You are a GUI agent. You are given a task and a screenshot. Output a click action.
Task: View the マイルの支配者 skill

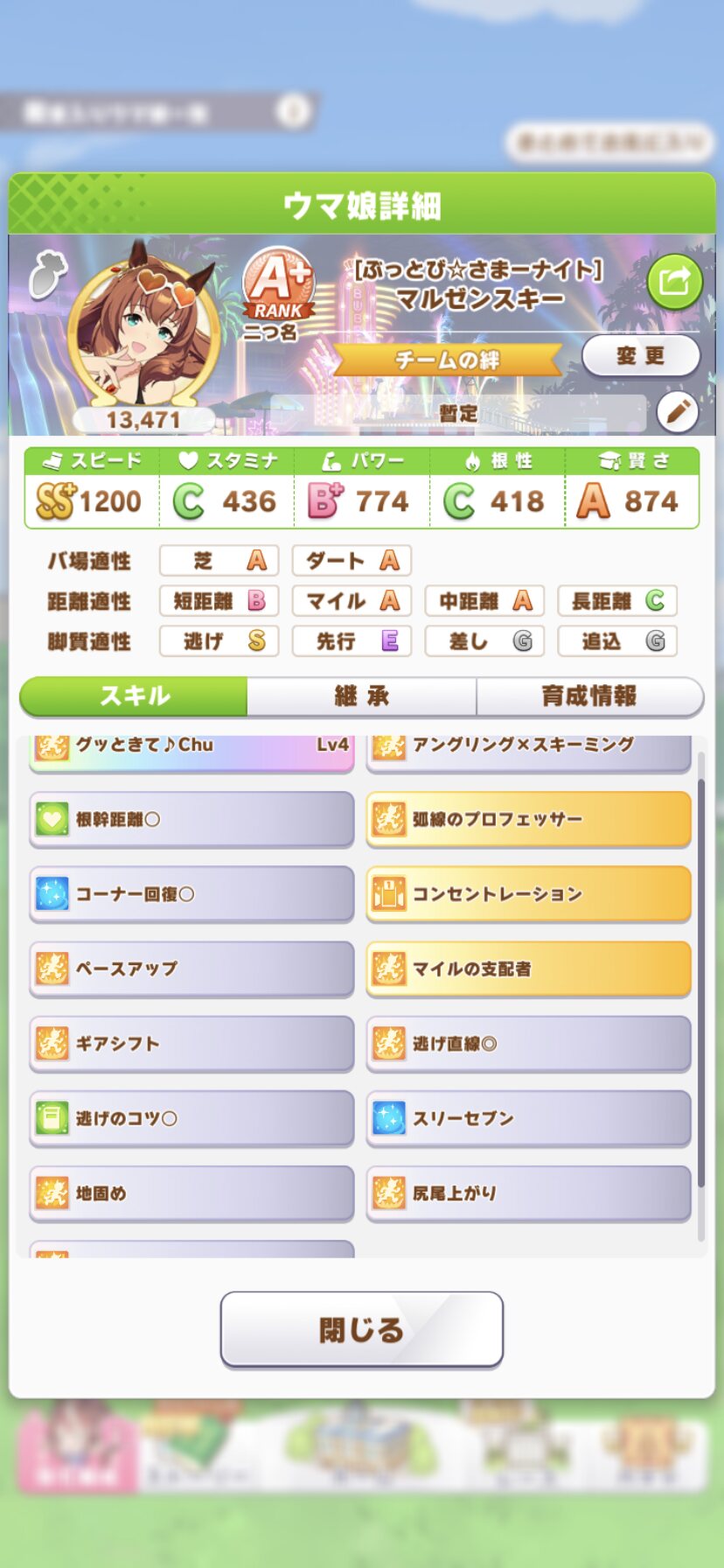tap(528, 969)
